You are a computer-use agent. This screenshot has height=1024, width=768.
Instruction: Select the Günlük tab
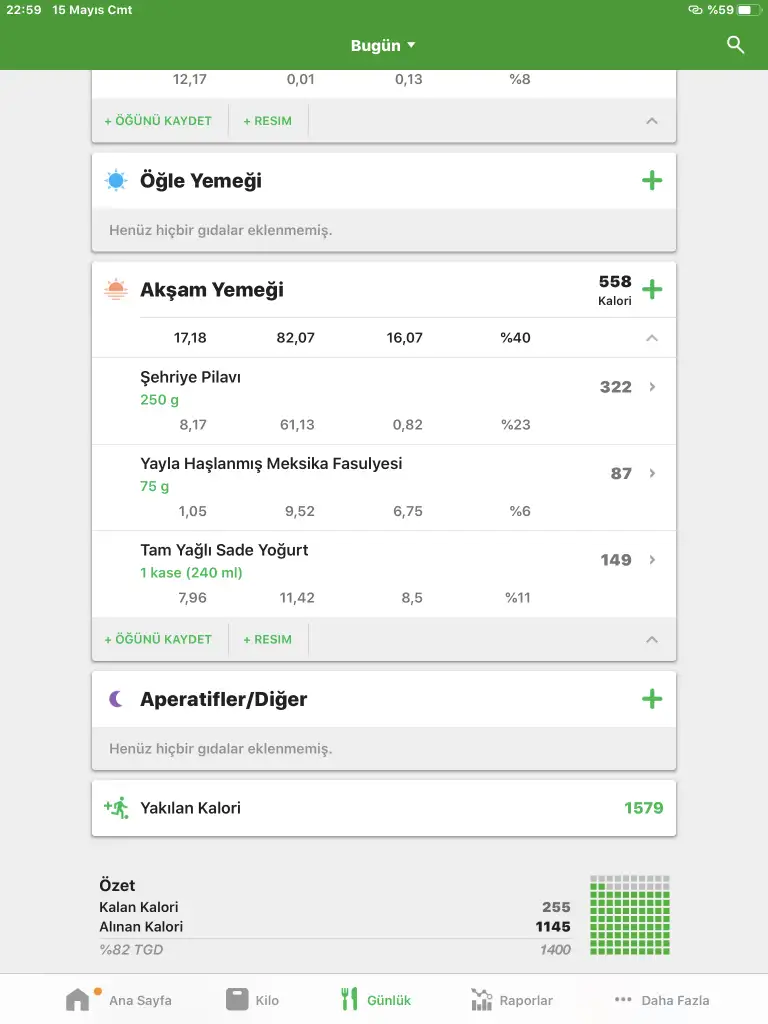[376, 999]
